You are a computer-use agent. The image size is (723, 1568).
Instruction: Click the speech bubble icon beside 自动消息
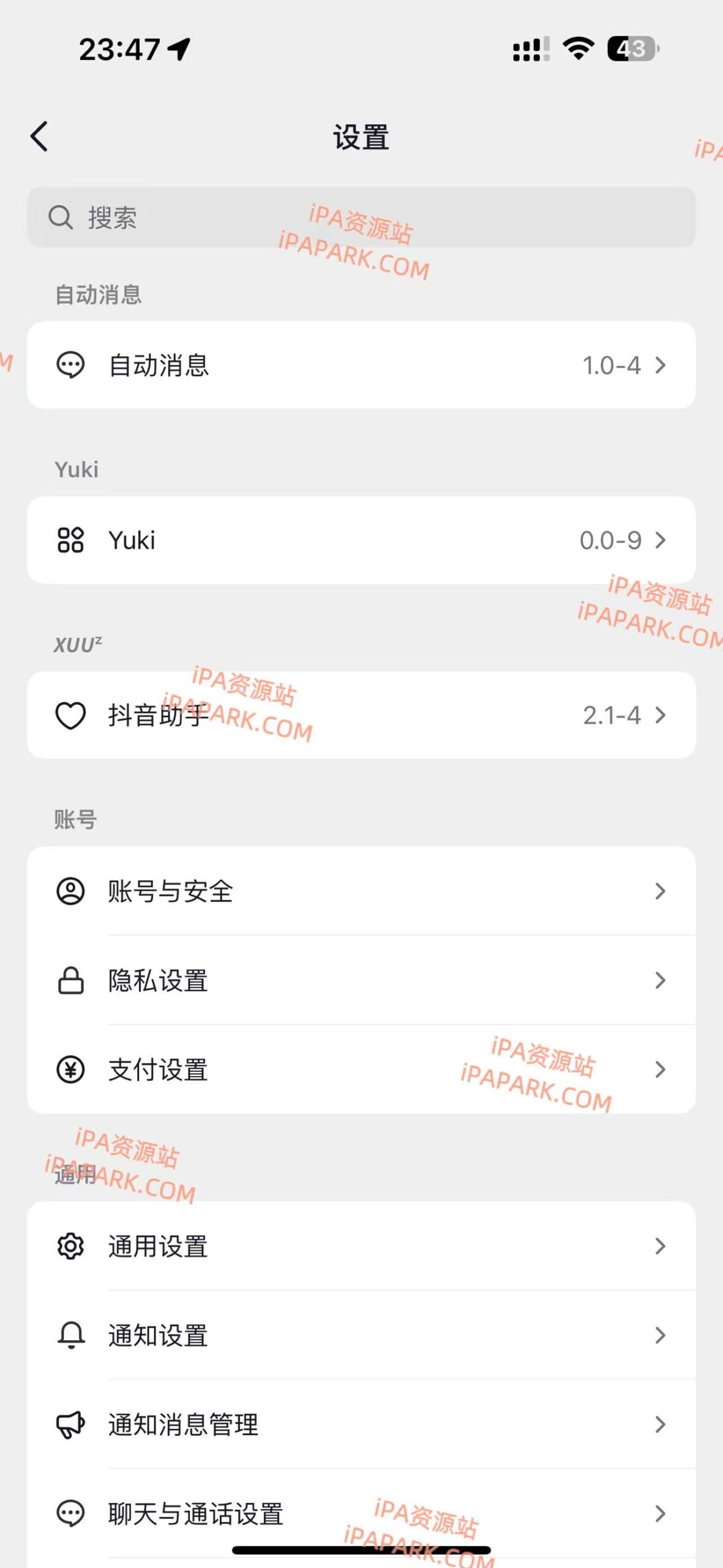coord(70,366)
